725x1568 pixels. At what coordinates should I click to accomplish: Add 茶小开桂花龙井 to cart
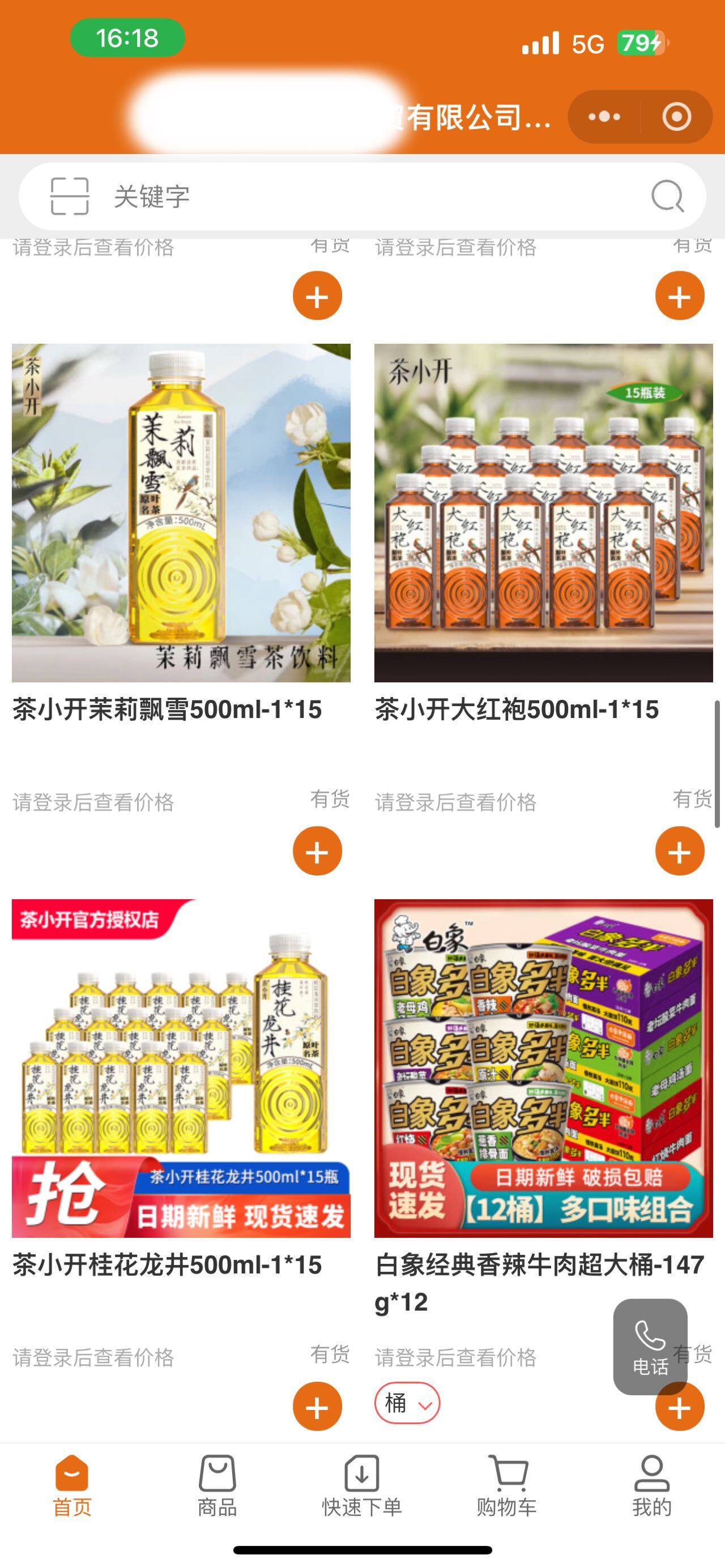coord(317,1407)
